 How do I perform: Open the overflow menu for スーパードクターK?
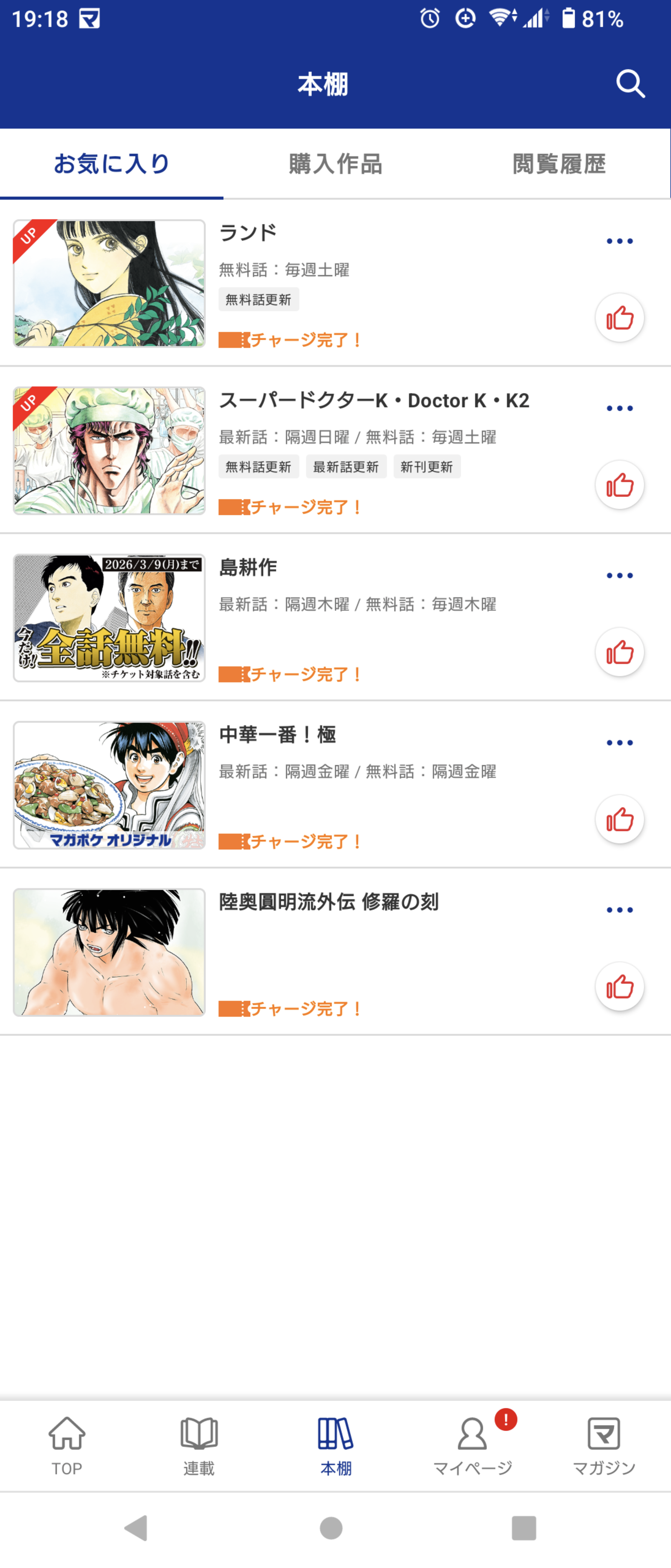point(619,408)
